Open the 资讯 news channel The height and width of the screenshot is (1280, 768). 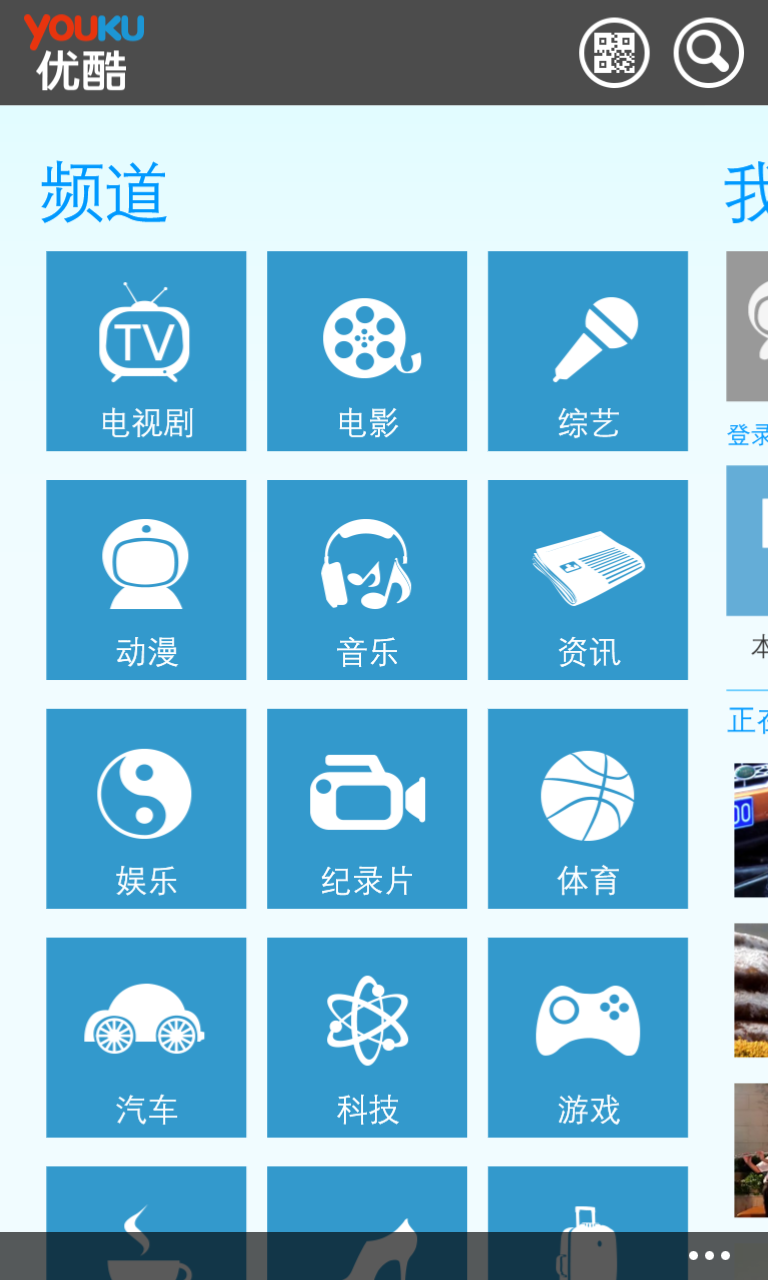[588, 580]
